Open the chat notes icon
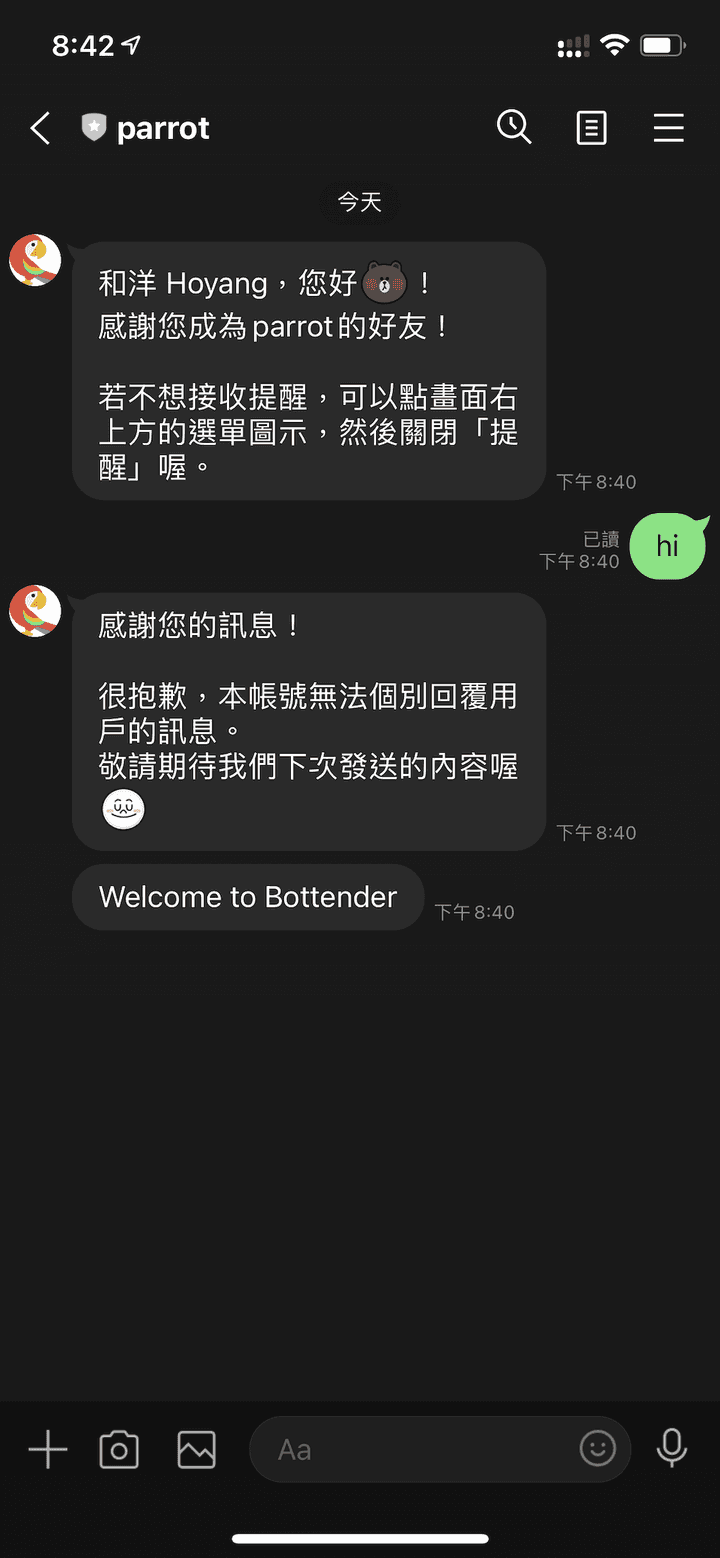 591,127
